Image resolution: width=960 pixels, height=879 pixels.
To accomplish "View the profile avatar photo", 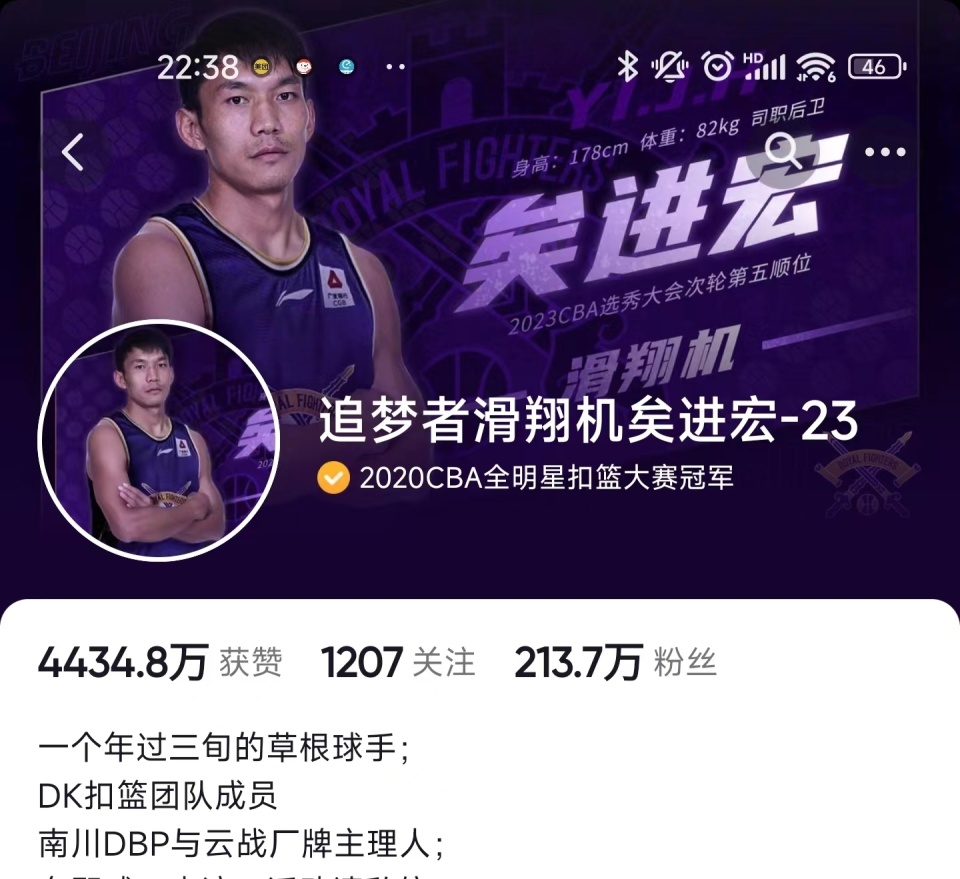I will coord(158,440).
